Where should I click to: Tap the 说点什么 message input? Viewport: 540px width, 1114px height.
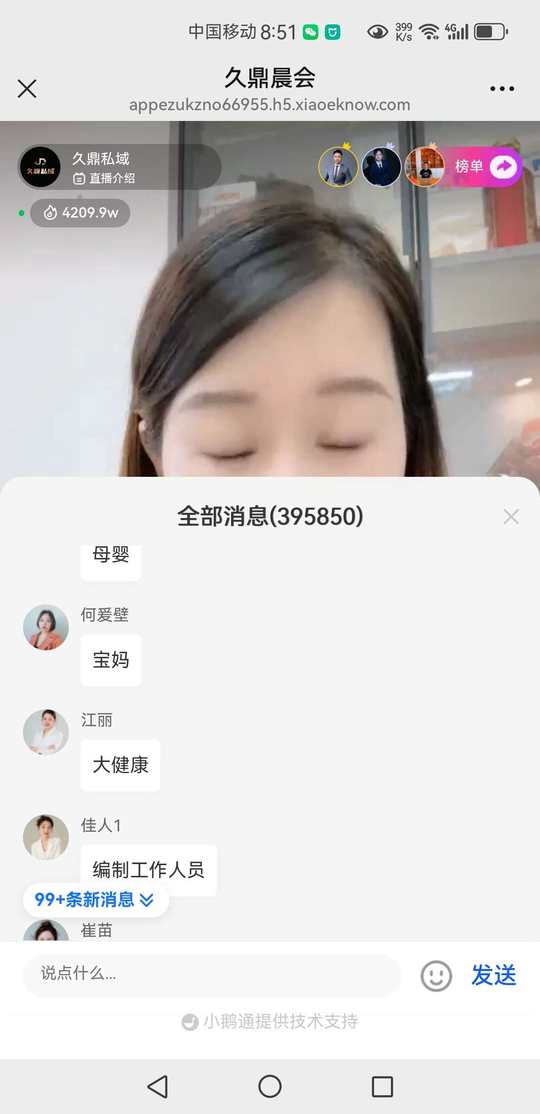tap(212, 974)
